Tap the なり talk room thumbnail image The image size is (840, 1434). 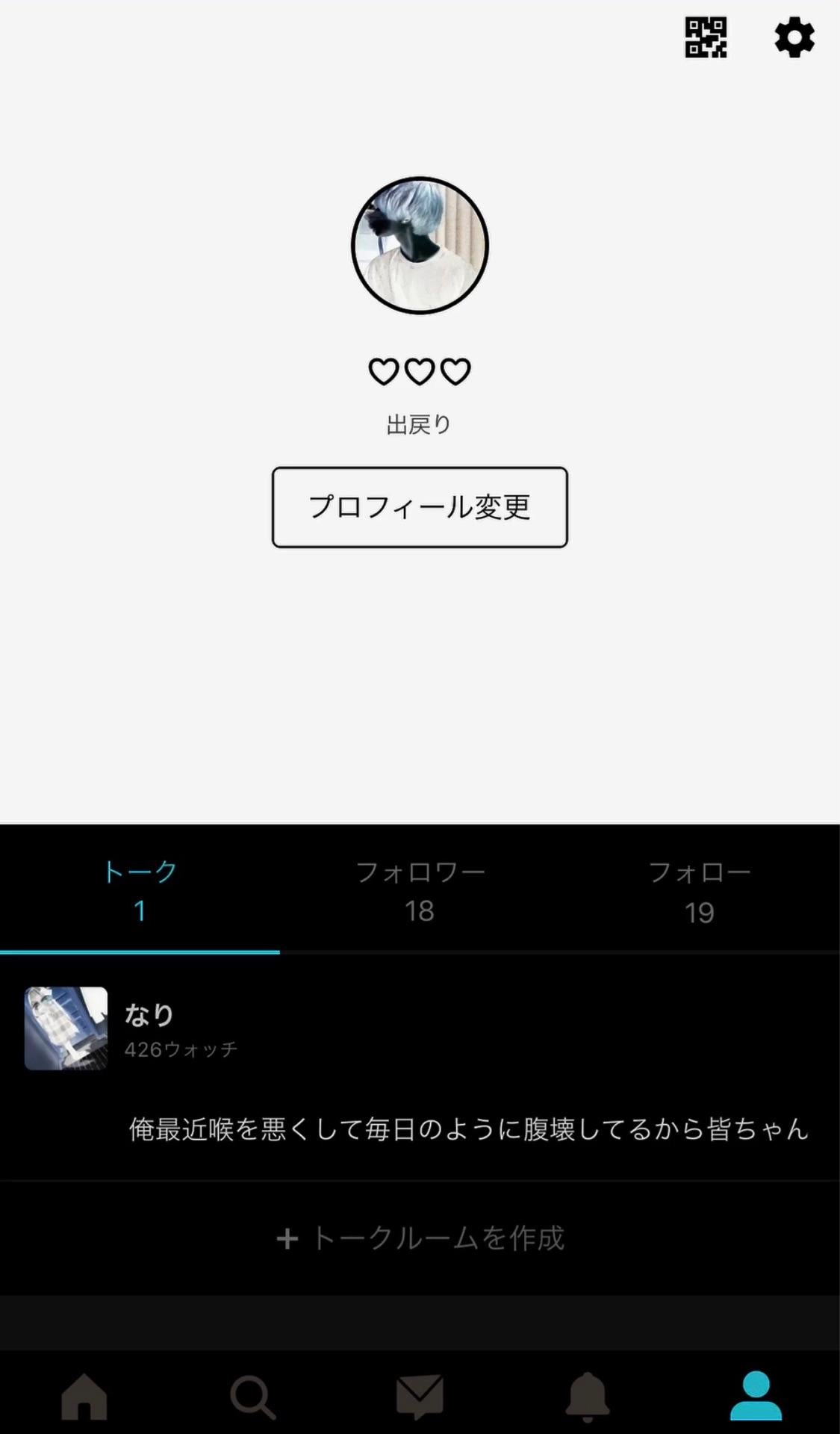pyautogui.click(x=65, y=1028)
